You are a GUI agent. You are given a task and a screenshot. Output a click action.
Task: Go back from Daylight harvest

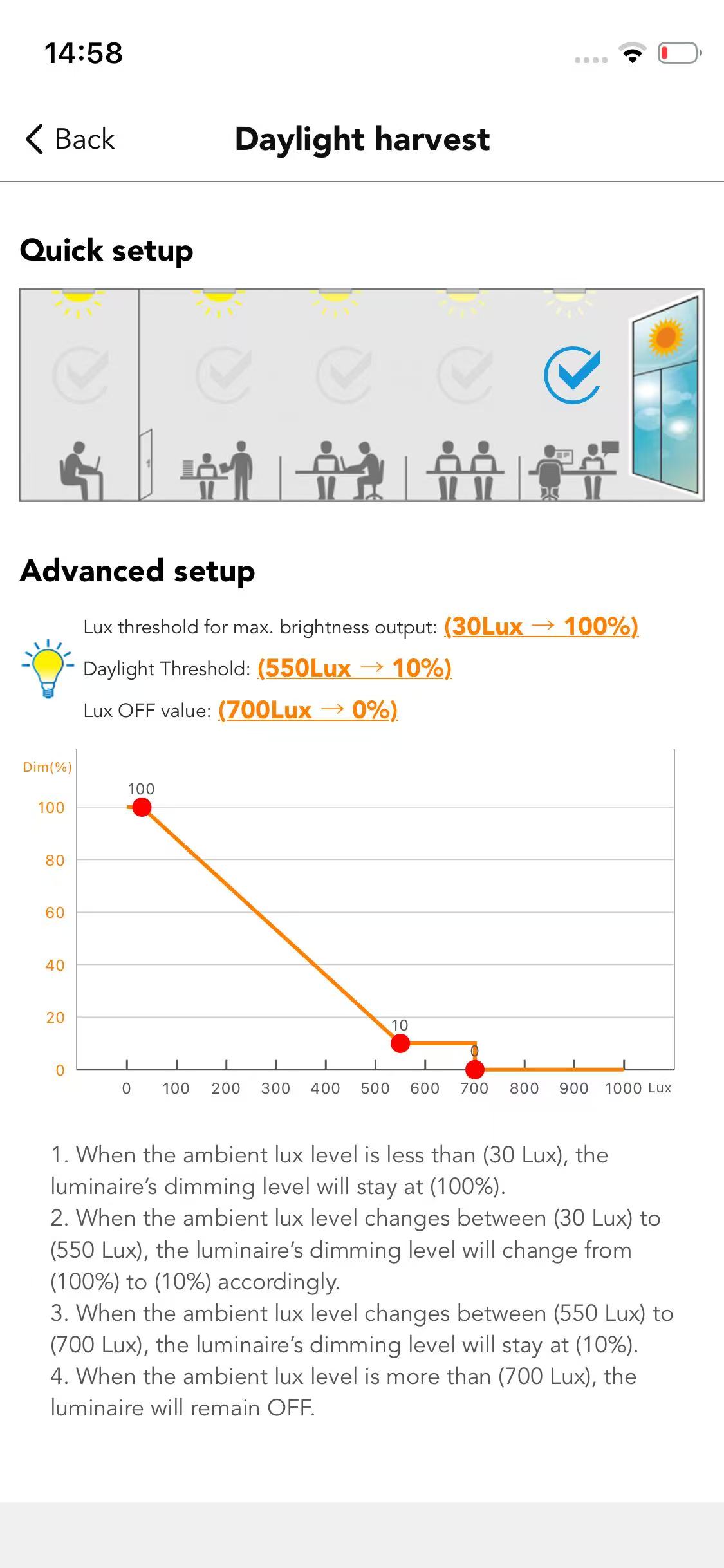click(70, 139)
